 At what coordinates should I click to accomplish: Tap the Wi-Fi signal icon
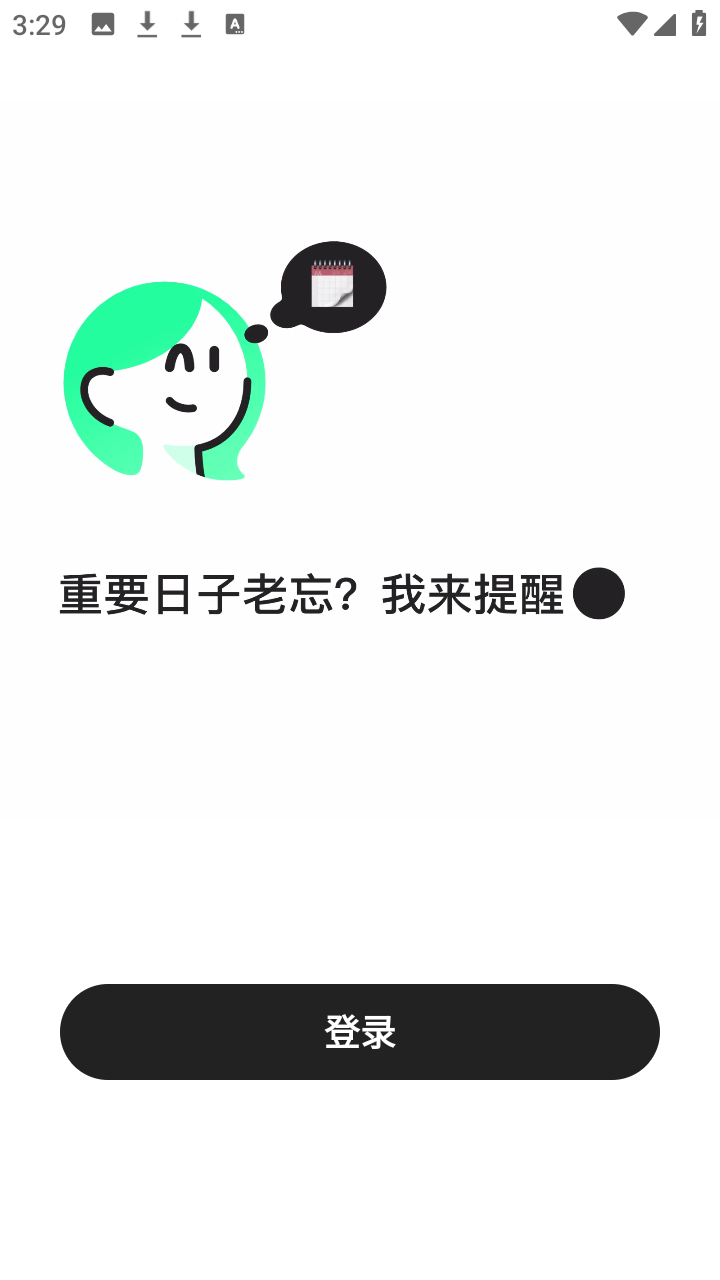631,24
